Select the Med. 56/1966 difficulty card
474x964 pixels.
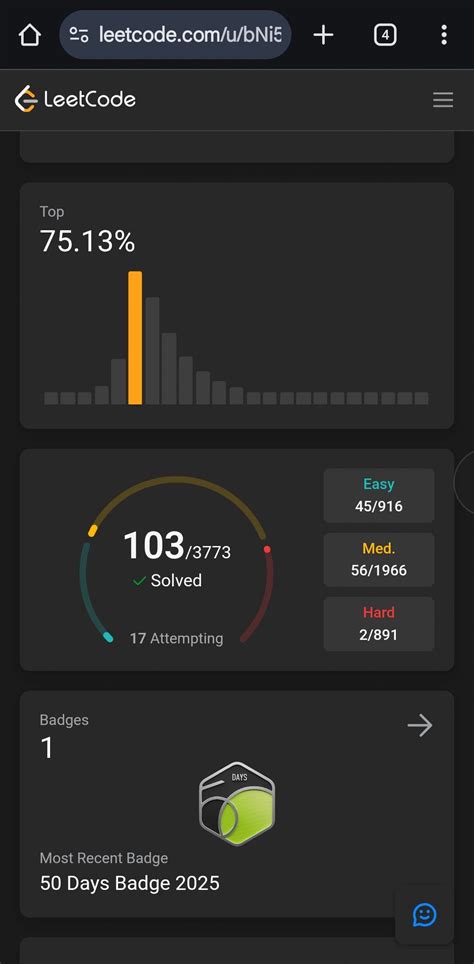tap(379, 559)
